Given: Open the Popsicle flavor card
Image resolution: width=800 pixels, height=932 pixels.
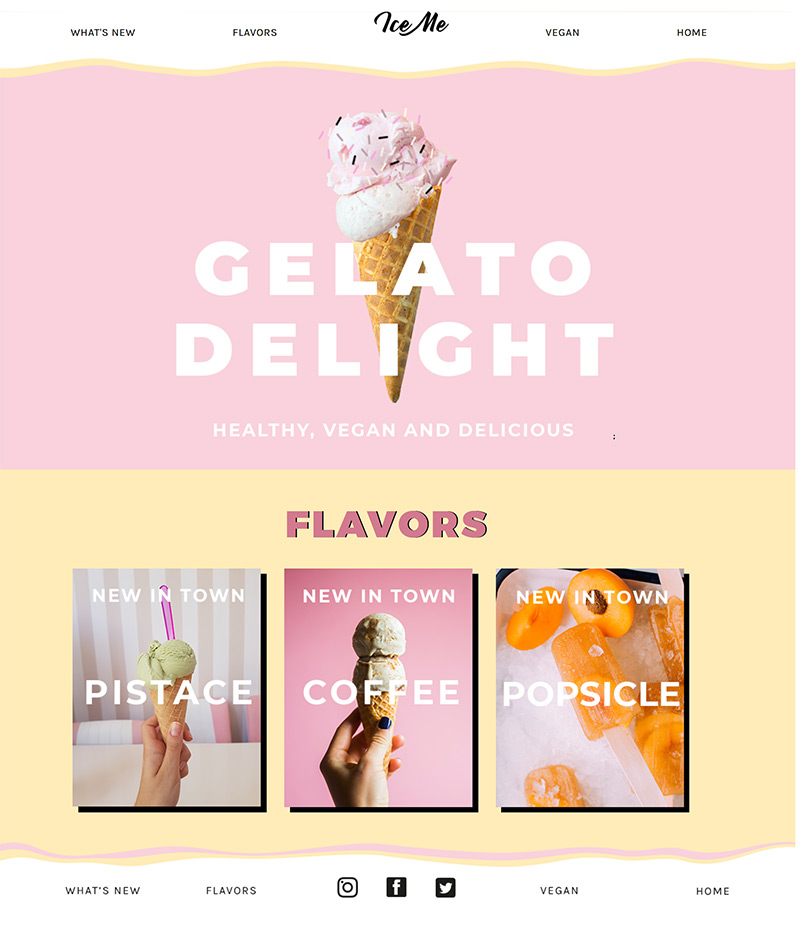Looking at the screenshot, I should (591, 690).
